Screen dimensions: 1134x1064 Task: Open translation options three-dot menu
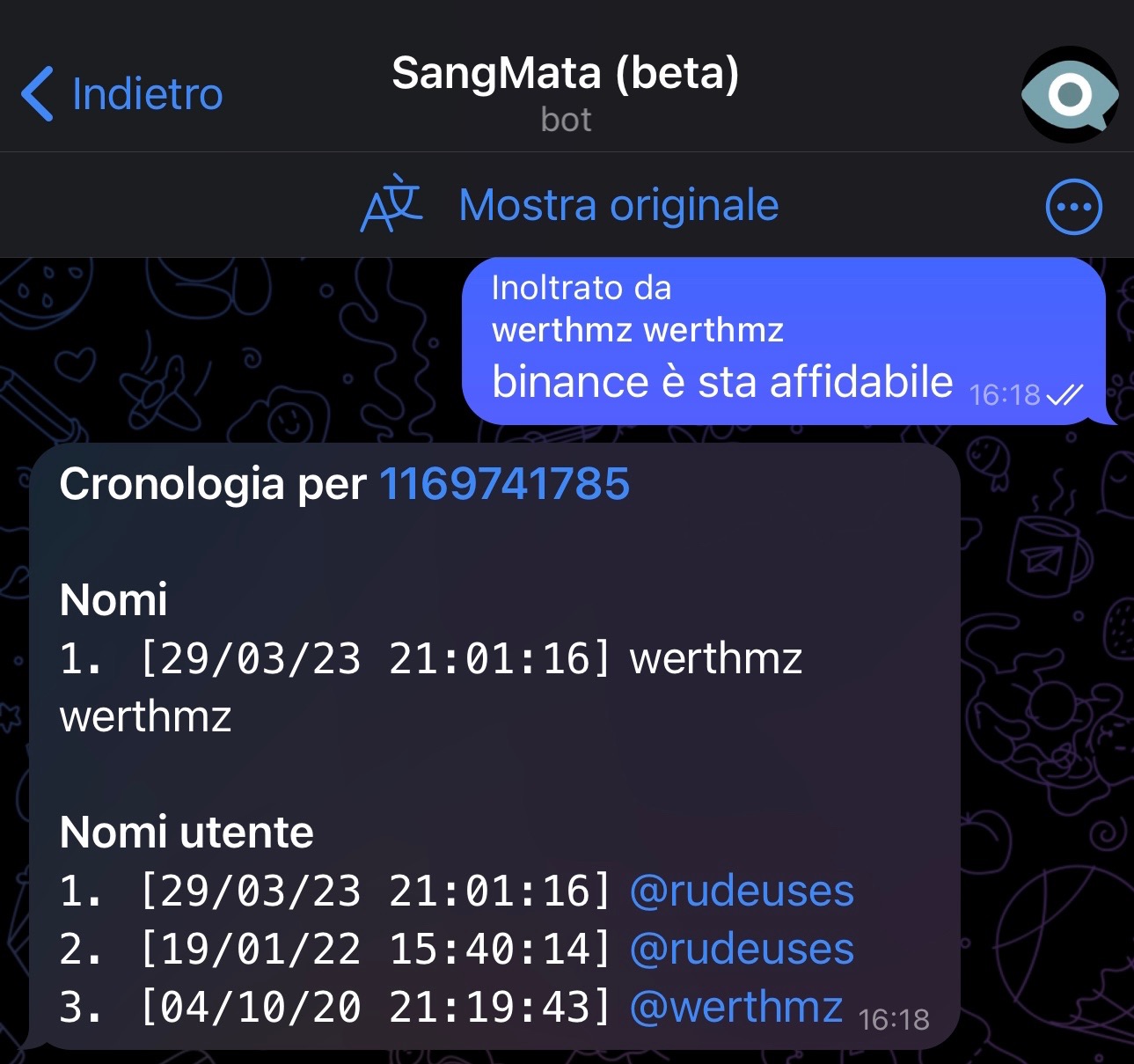(x=1073, y=208)
